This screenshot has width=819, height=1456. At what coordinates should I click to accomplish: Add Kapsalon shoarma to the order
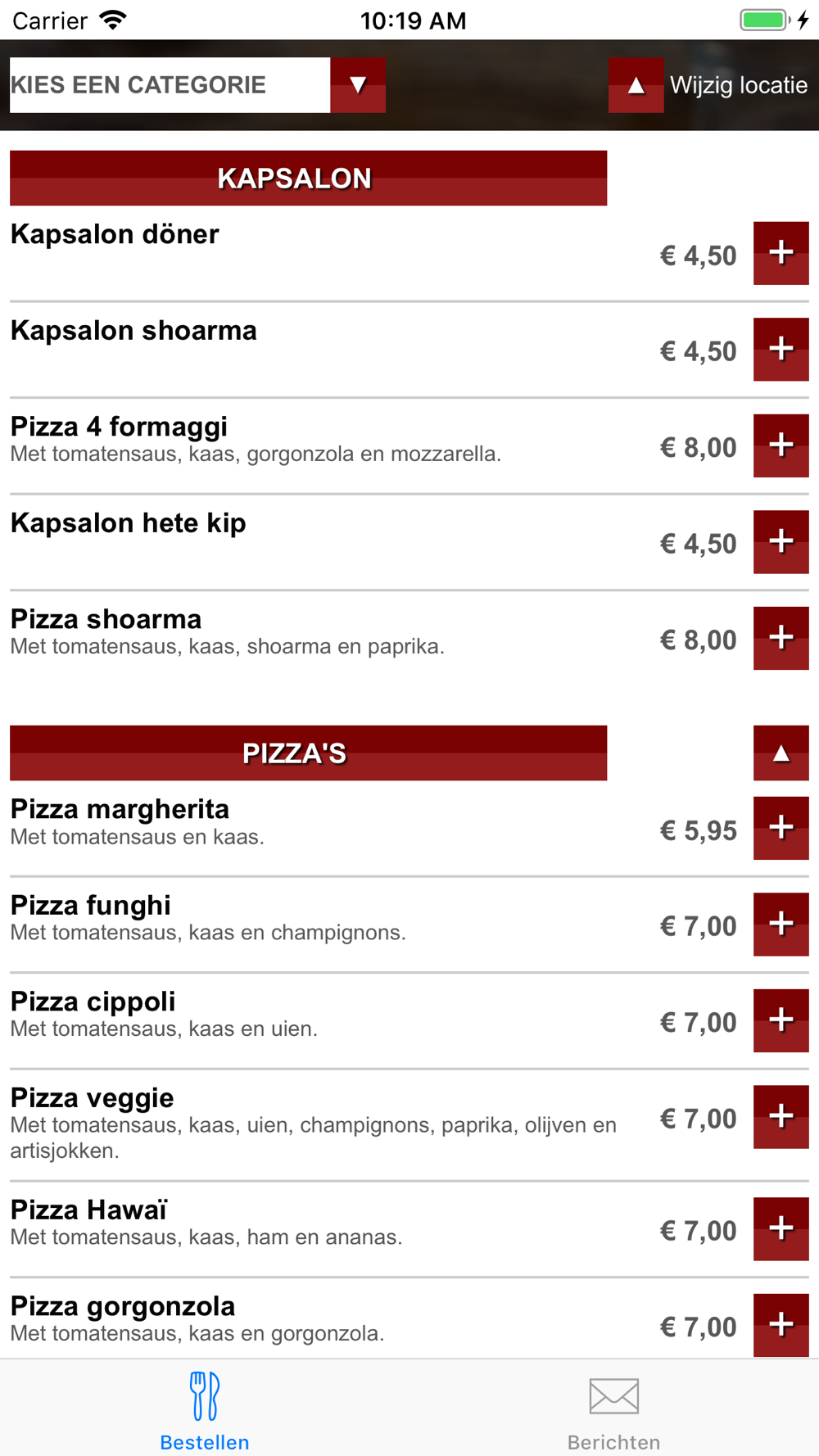coord(781,350)
